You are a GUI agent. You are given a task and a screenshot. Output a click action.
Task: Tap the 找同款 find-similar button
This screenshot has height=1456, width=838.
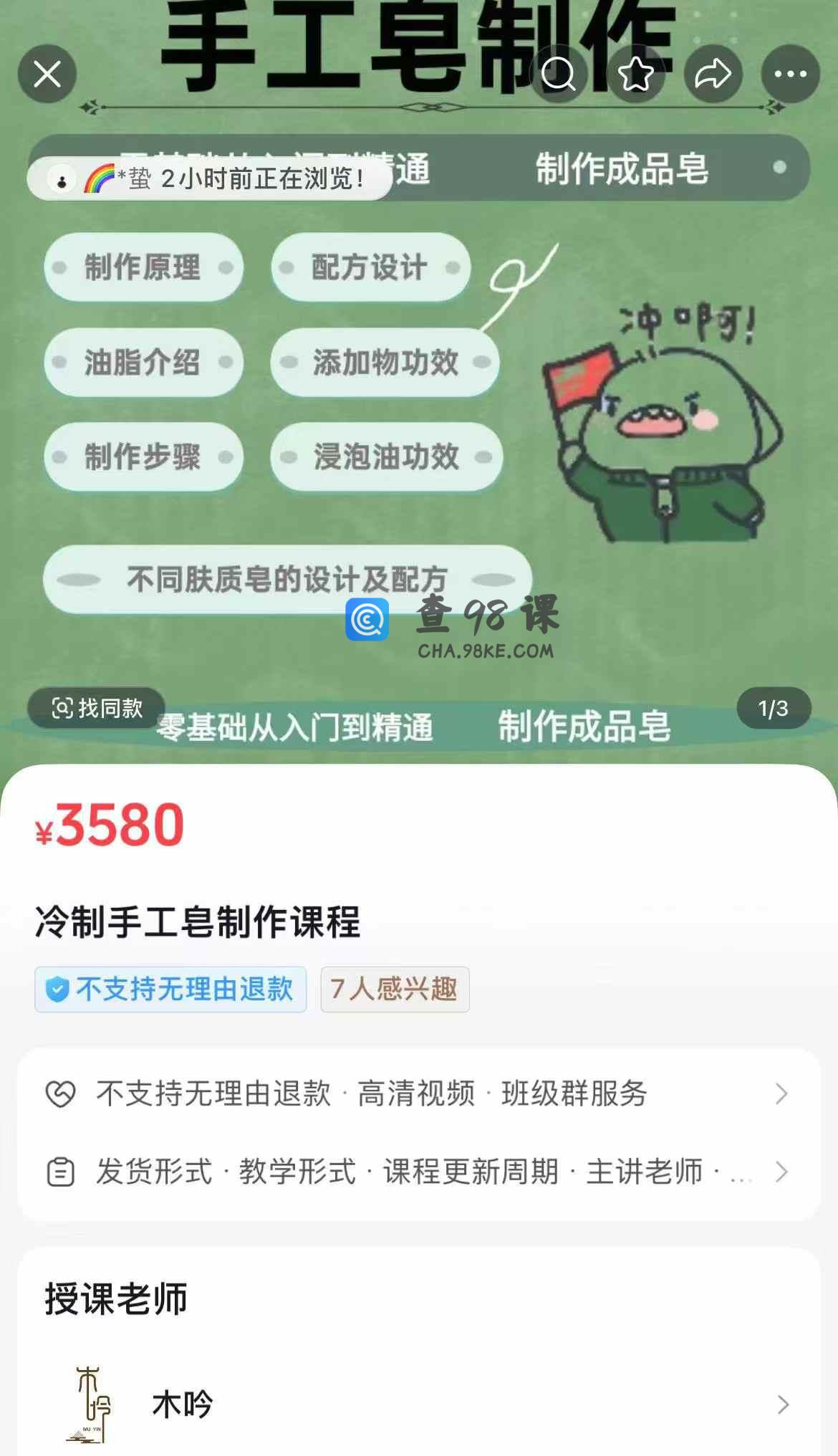coord(97,708)
